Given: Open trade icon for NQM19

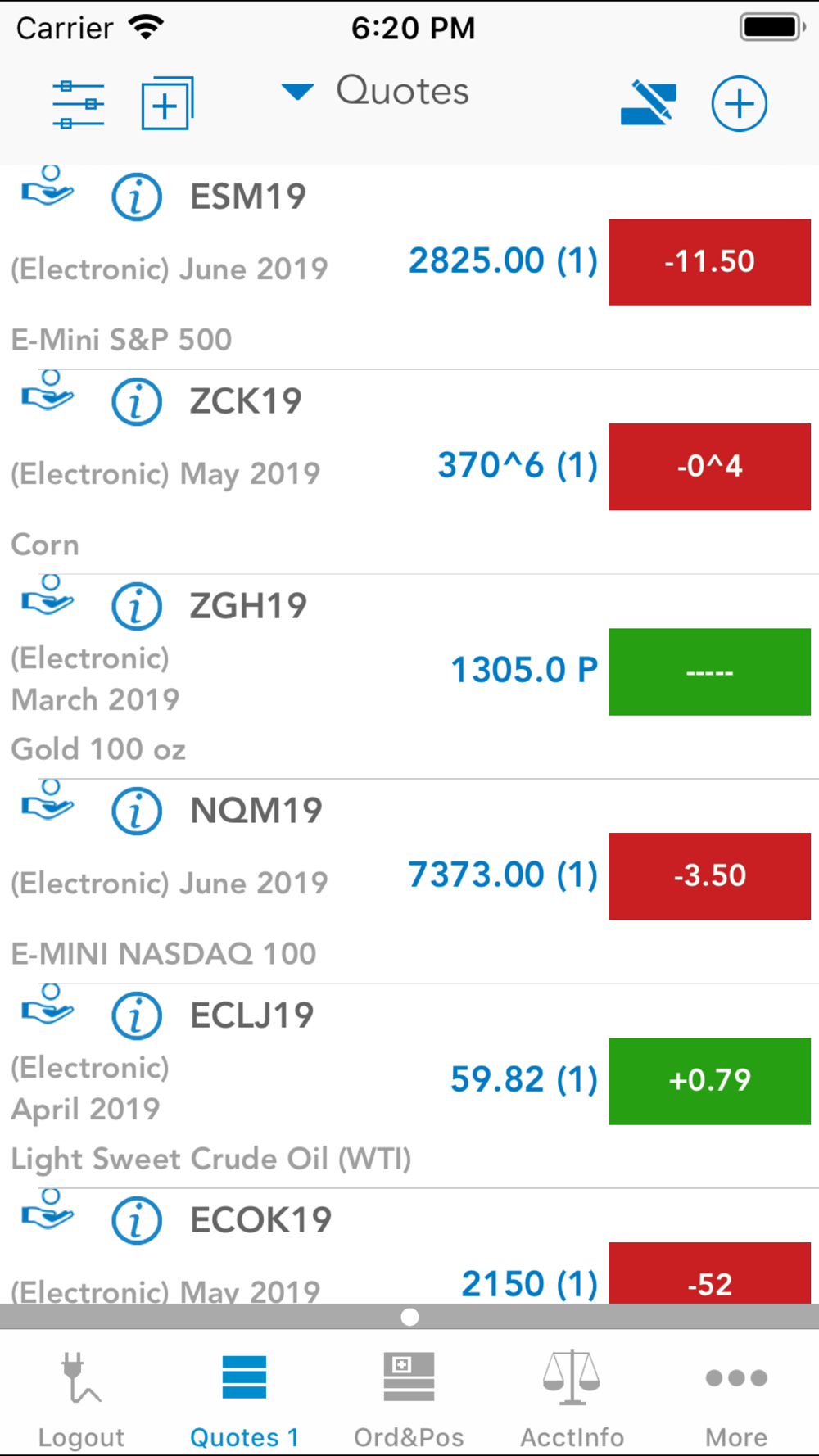Looking at the screenshot, I should click(48, 800).
